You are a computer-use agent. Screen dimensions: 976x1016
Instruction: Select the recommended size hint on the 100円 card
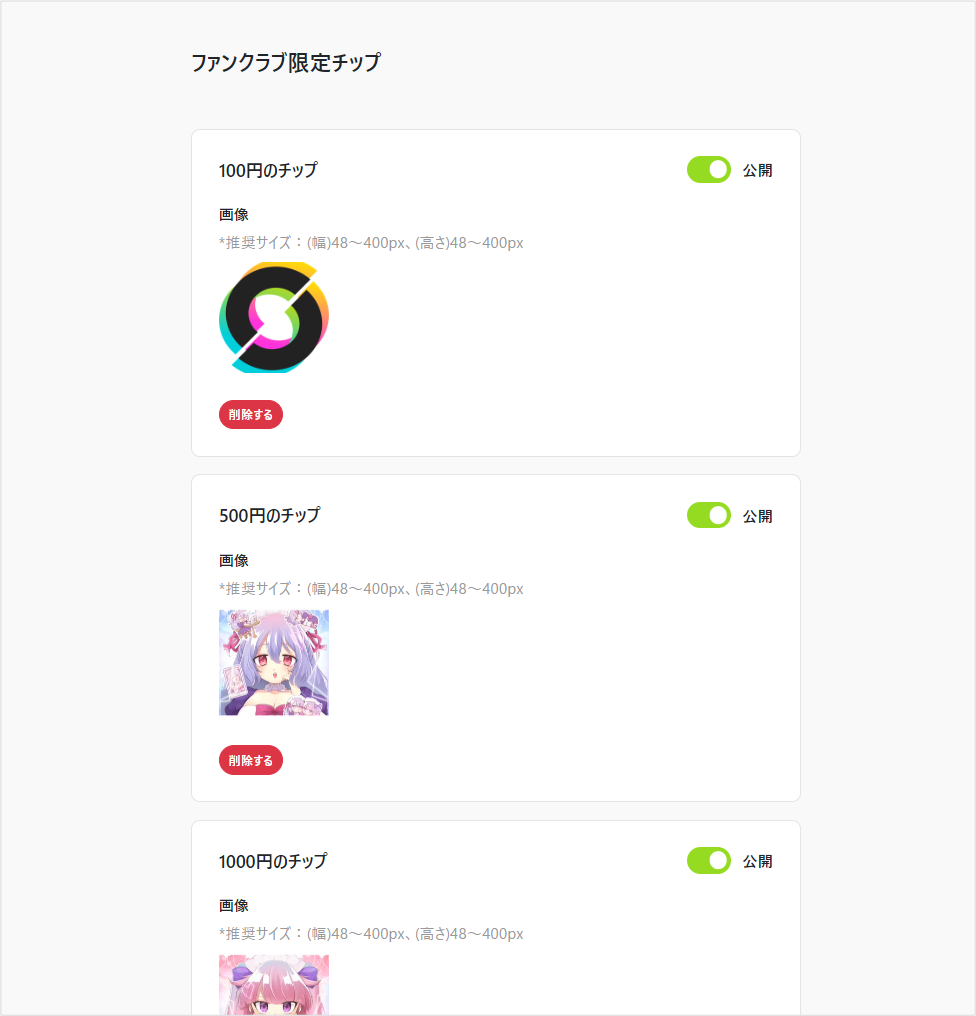tap(371, 242)
